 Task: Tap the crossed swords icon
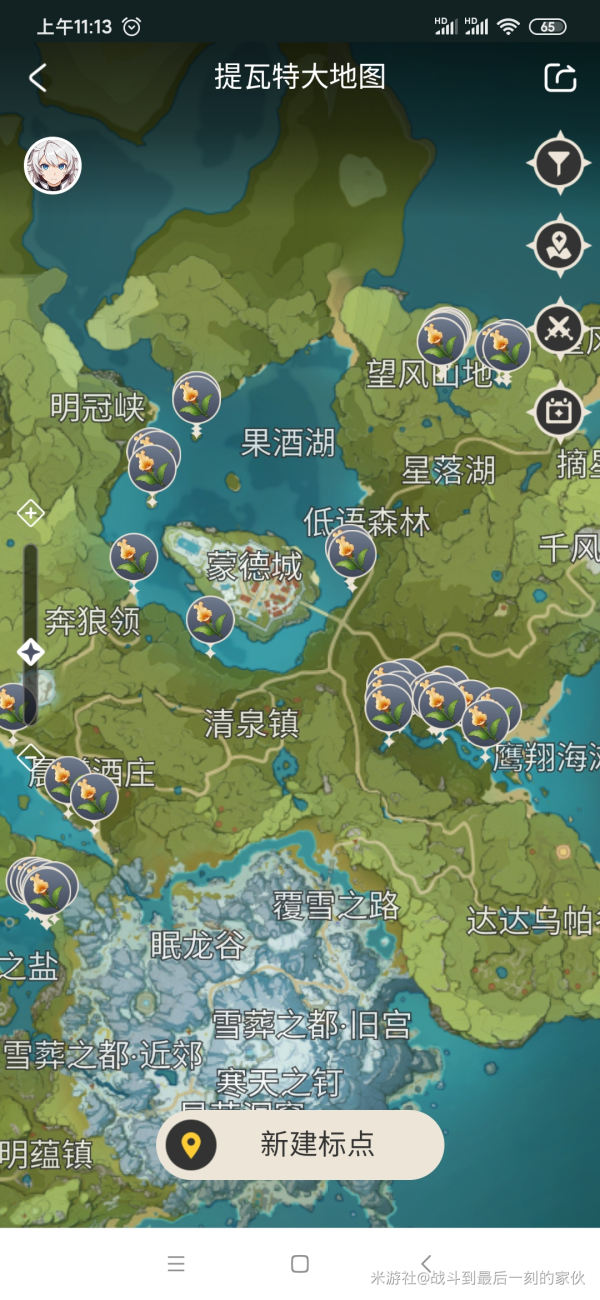click(x=558, y=328)
